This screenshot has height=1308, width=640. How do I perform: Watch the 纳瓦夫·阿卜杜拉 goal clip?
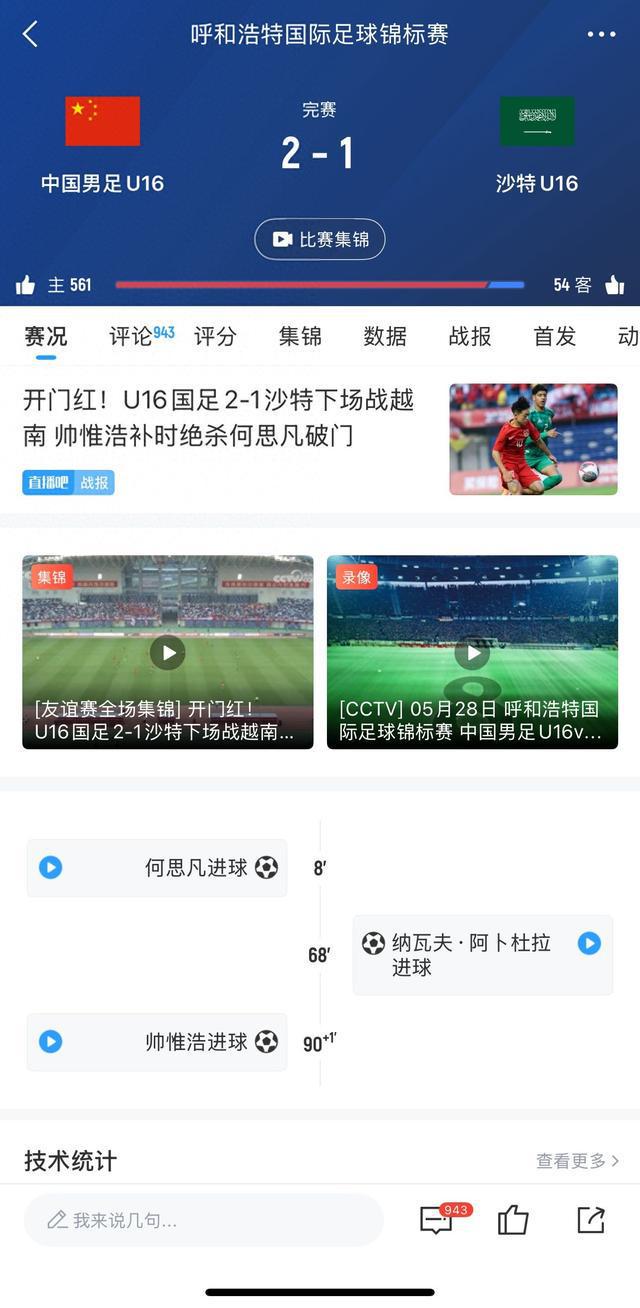point(589,943)
